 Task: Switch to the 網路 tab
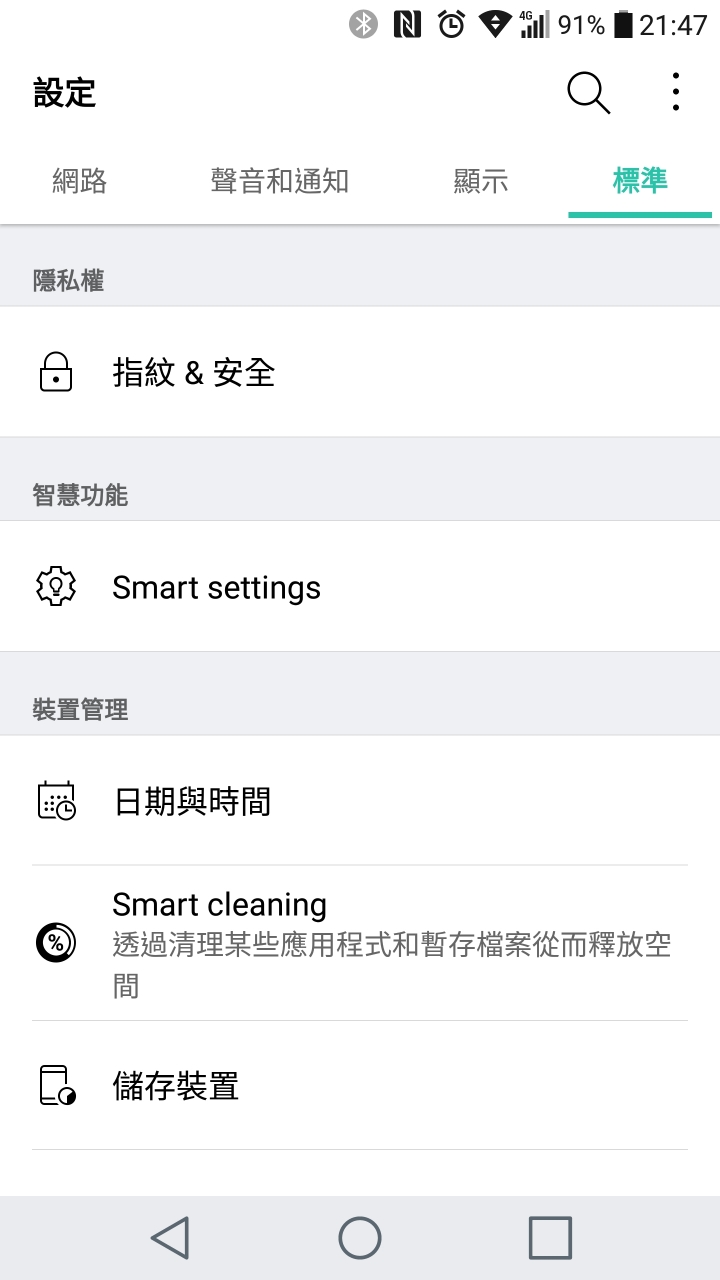point(80,181)
